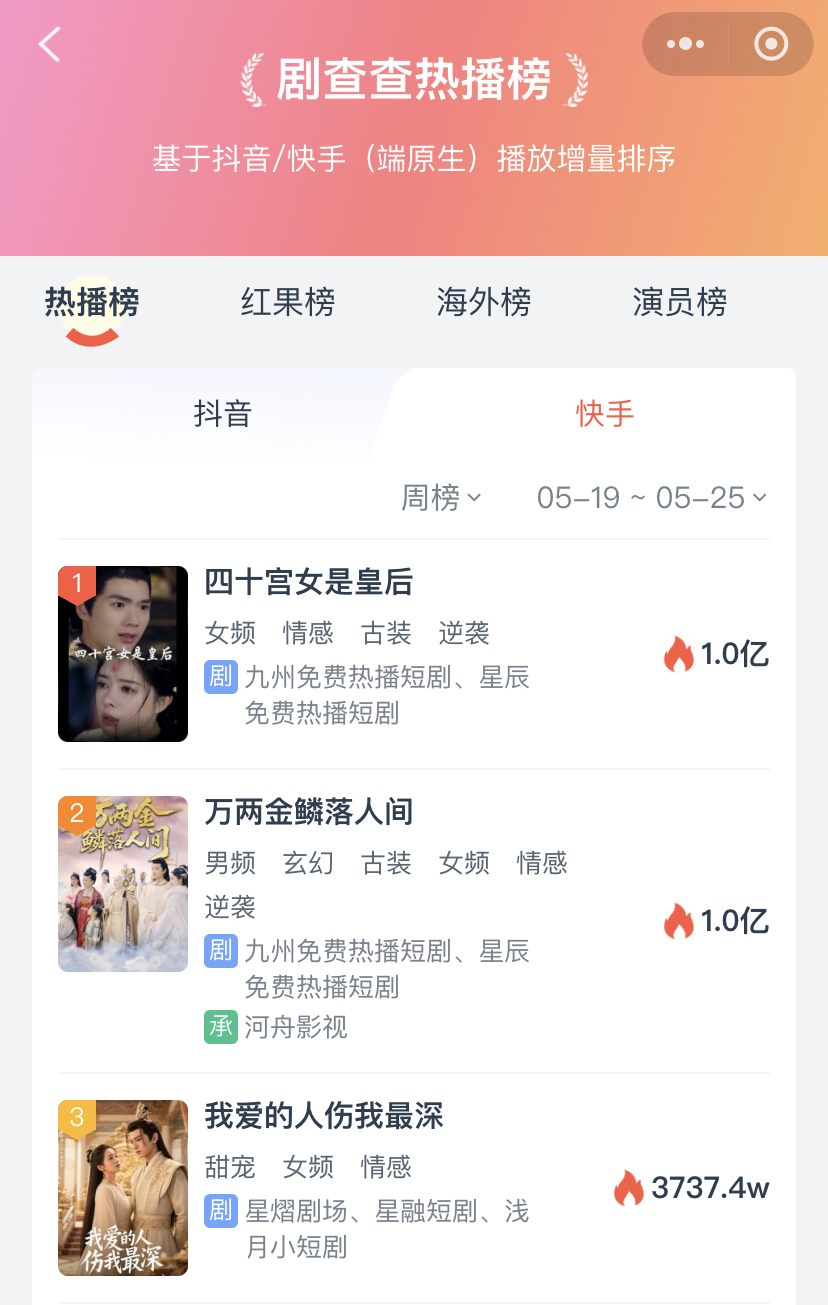Open the drama 四十宫女是皇后

pos(308,582)
